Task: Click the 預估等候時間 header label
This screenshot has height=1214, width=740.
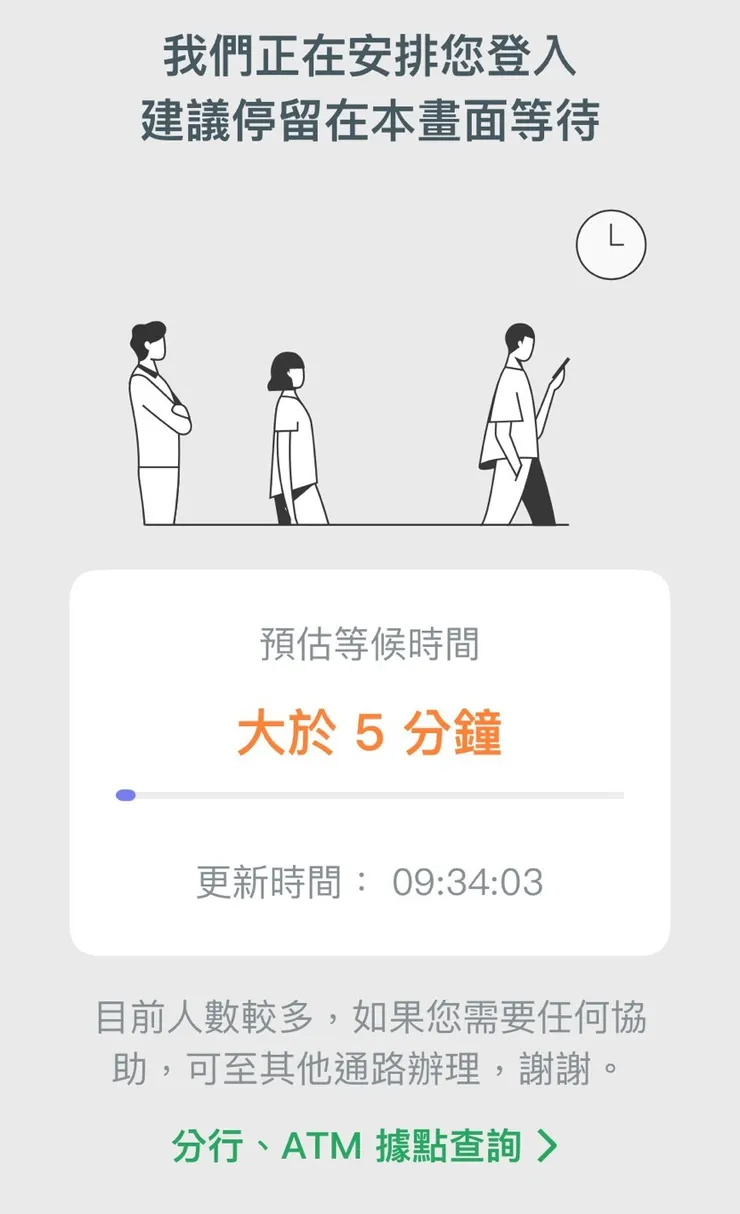Action: point(370,645)
